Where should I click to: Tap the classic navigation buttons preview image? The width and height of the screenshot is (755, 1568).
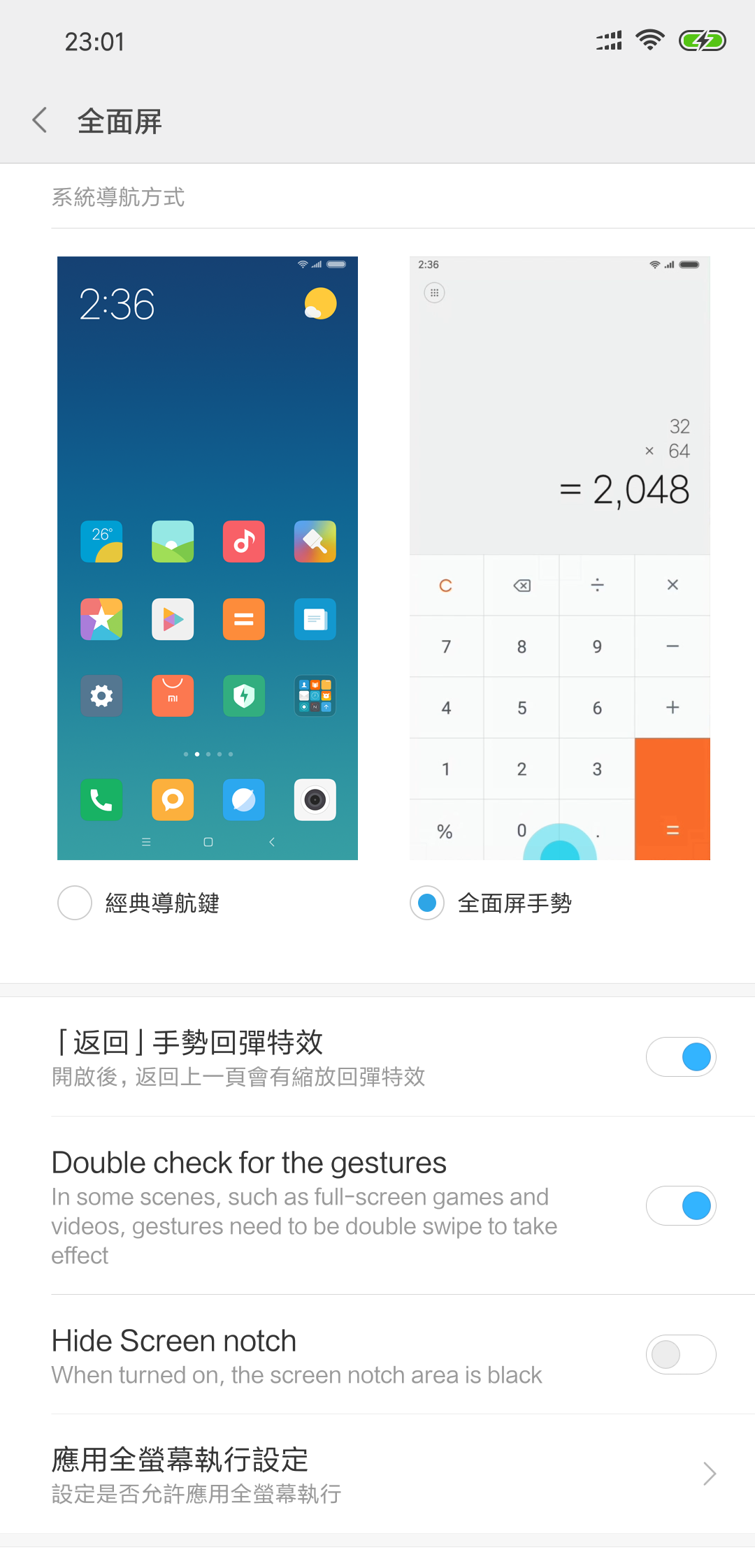click(208, 558)
